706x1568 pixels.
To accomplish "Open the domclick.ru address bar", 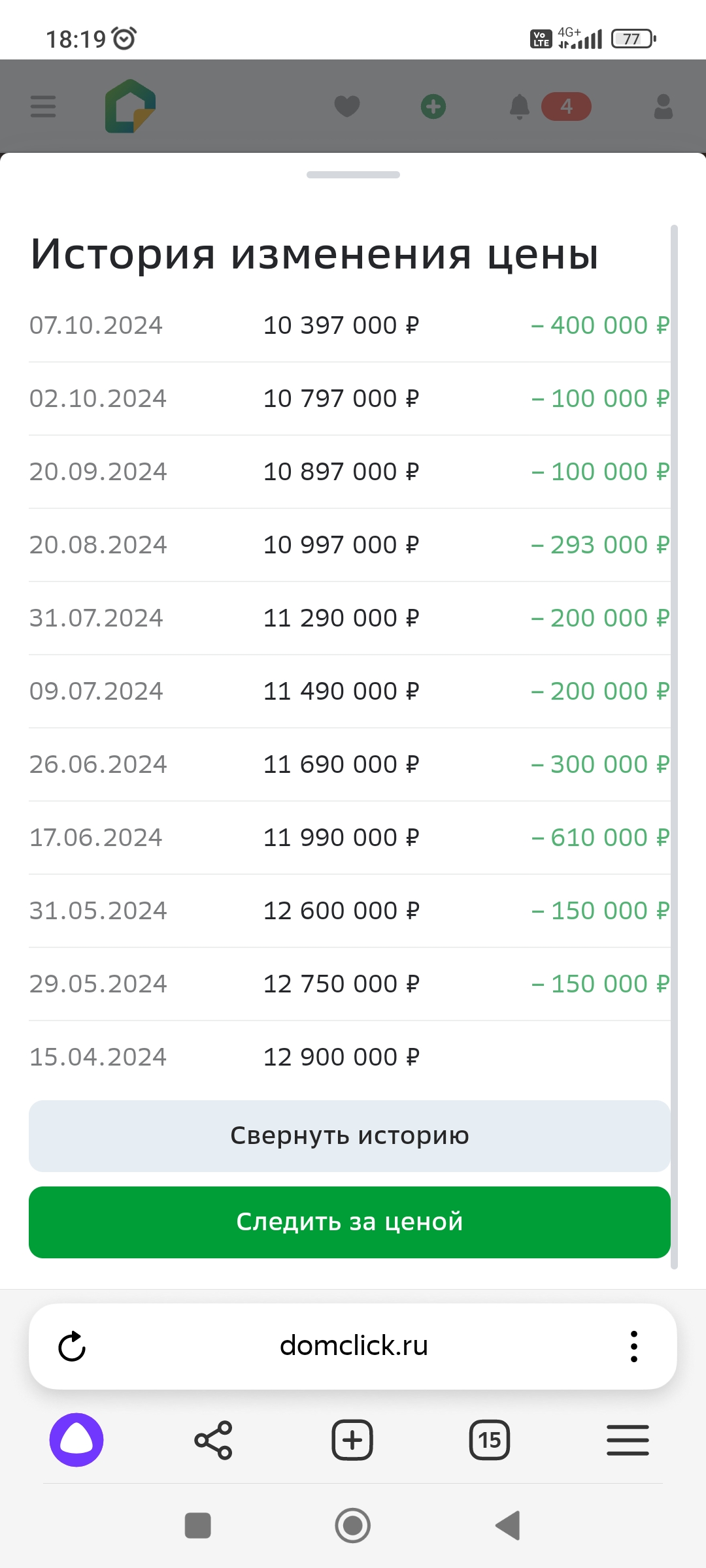I will coord(353,1346).
